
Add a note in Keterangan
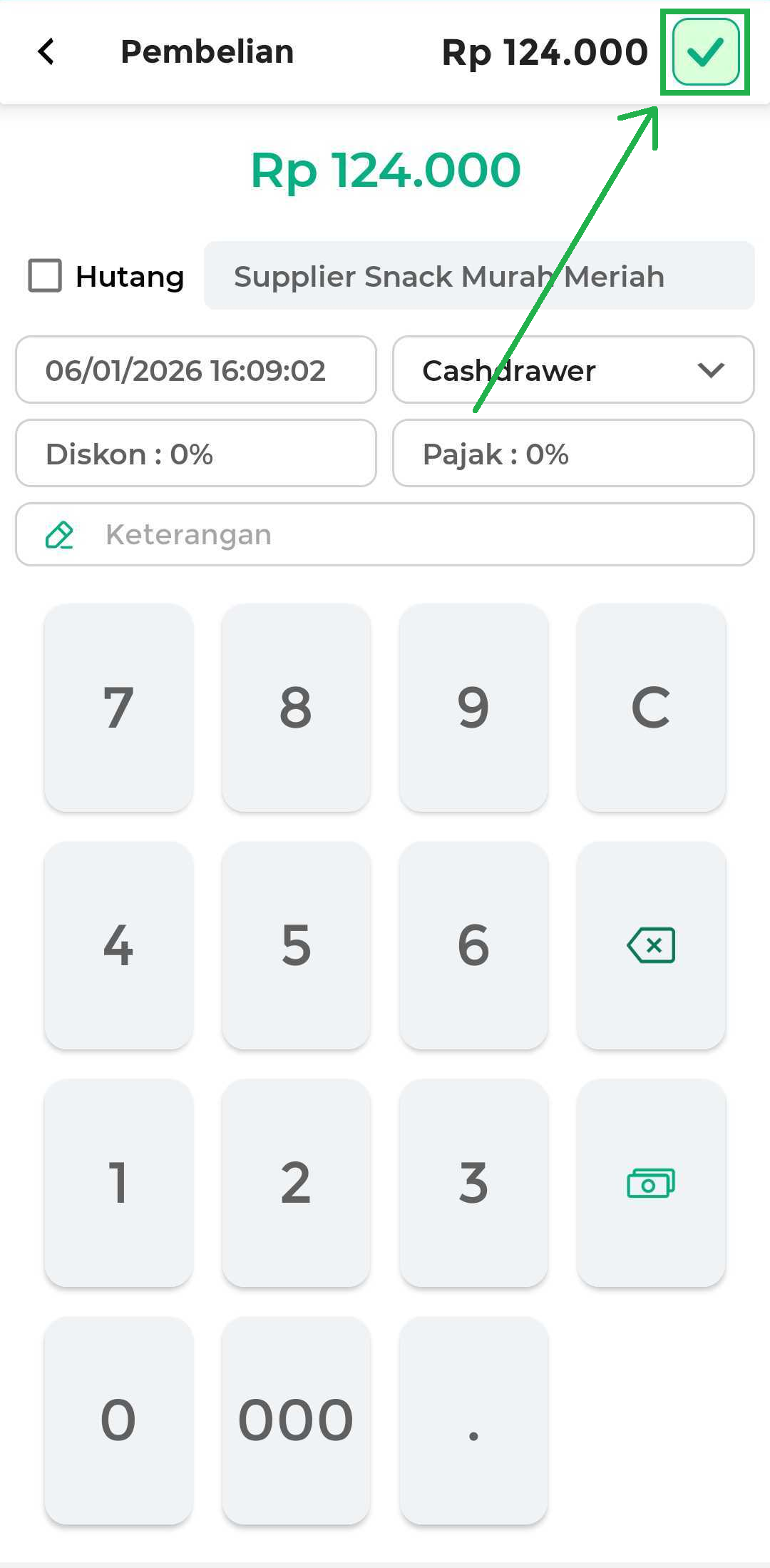385,534
